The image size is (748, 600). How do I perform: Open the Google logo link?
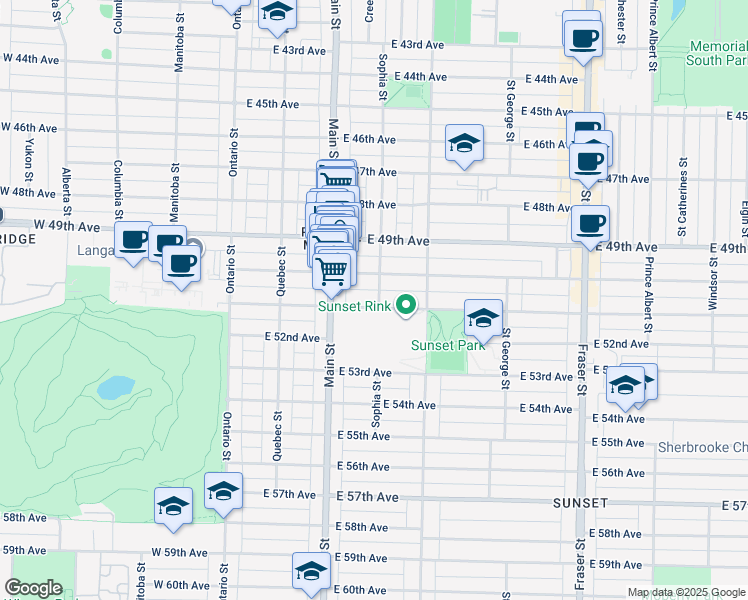click(33, 588)
